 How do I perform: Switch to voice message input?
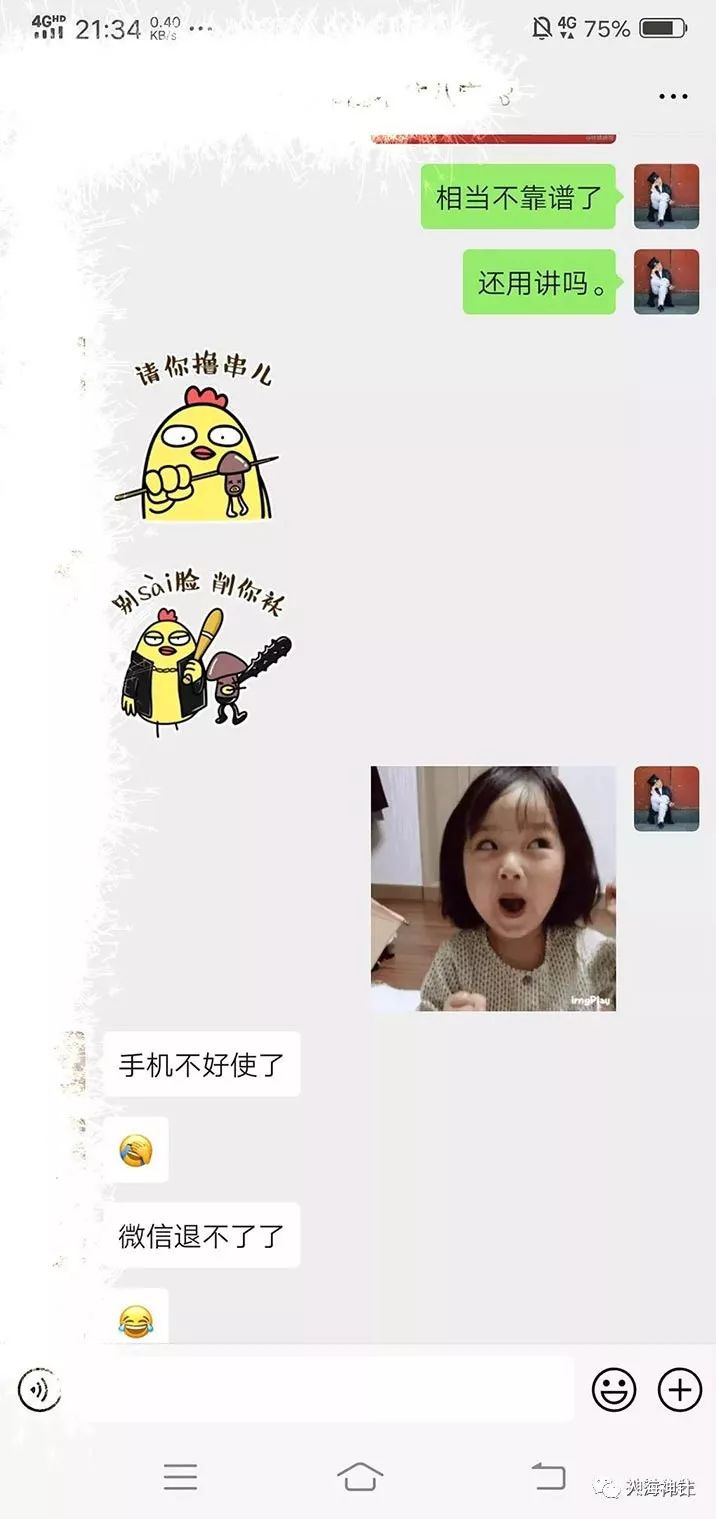pyautogui.click(x=39, y=1390)
